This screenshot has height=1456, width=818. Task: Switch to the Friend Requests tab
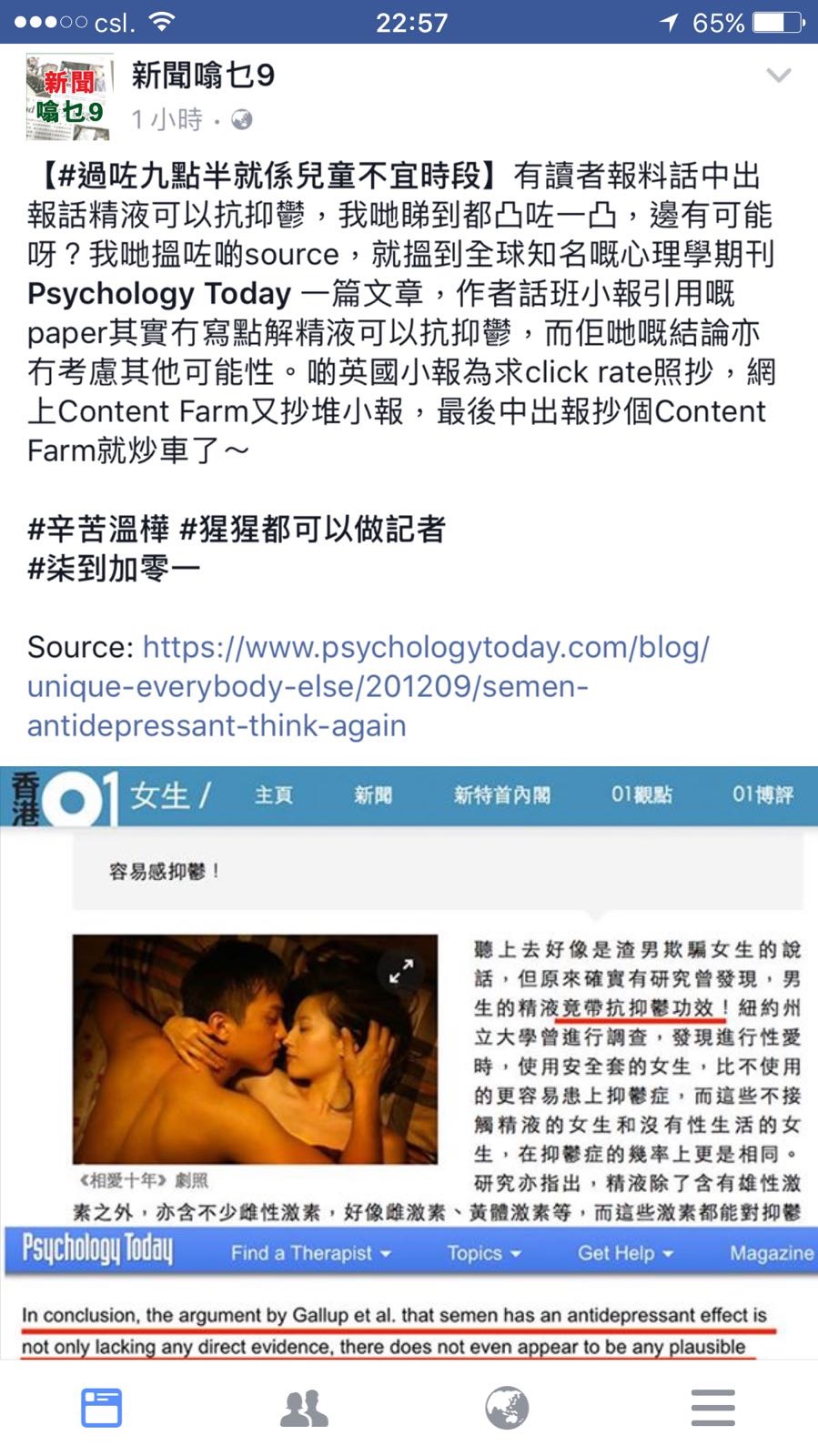[x=305, y=1408]
